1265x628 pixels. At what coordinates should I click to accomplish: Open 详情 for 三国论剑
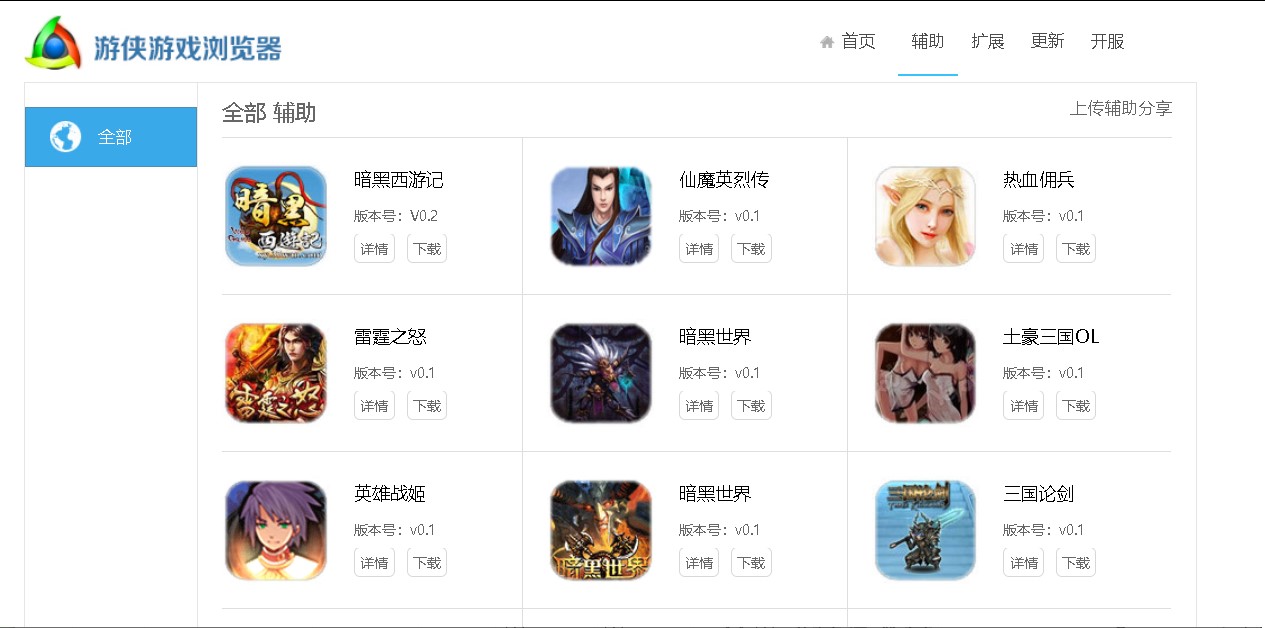click(1023, 563)
